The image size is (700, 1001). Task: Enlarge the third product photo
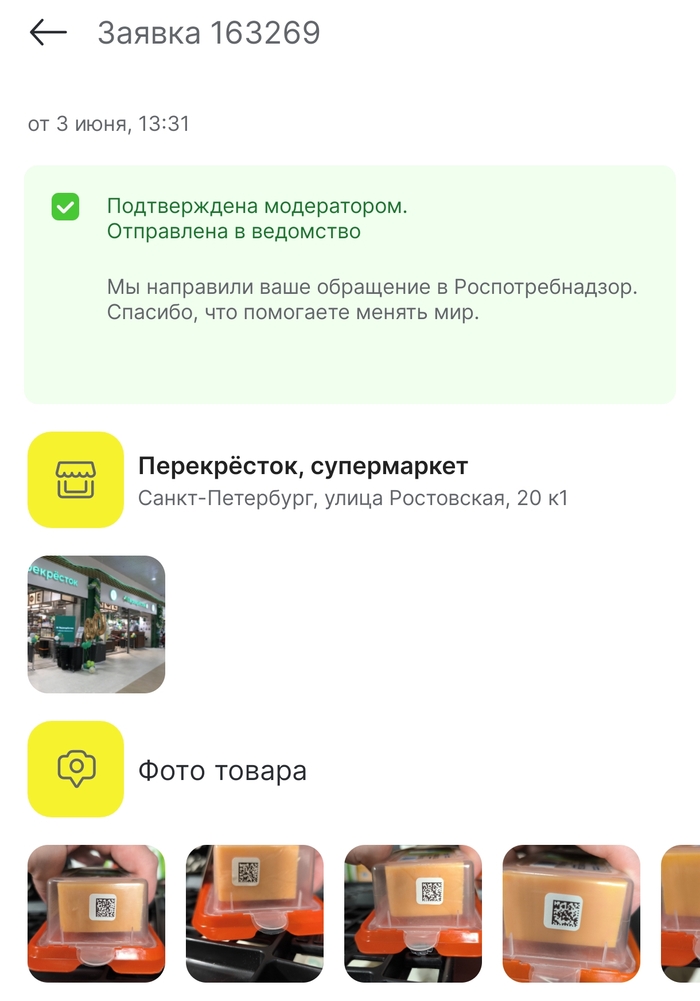click(413, 913)
